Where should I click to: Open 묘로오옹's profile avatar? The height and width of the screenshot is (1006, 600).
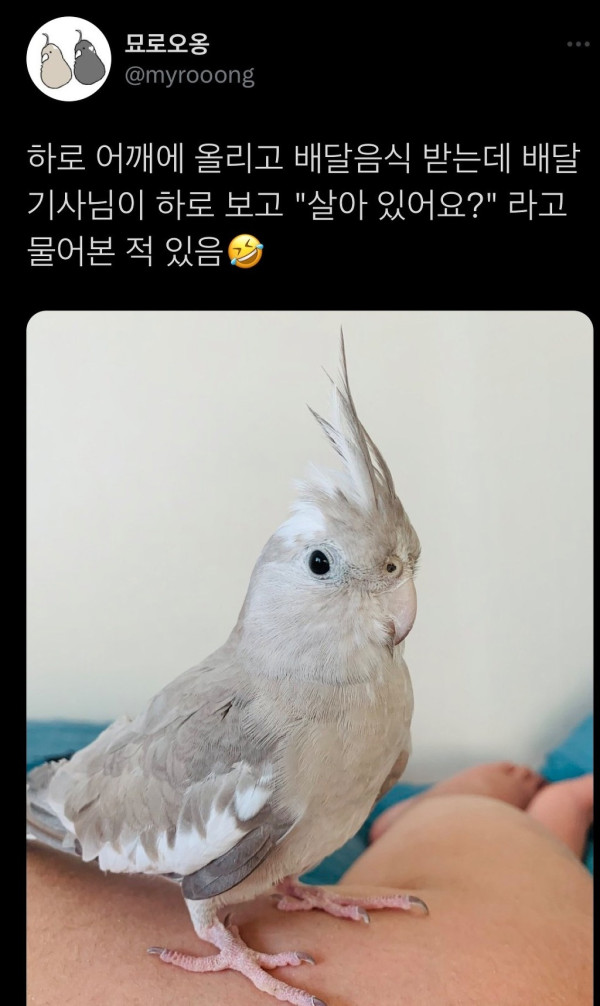pyautogui.click(x=68, y=59)
